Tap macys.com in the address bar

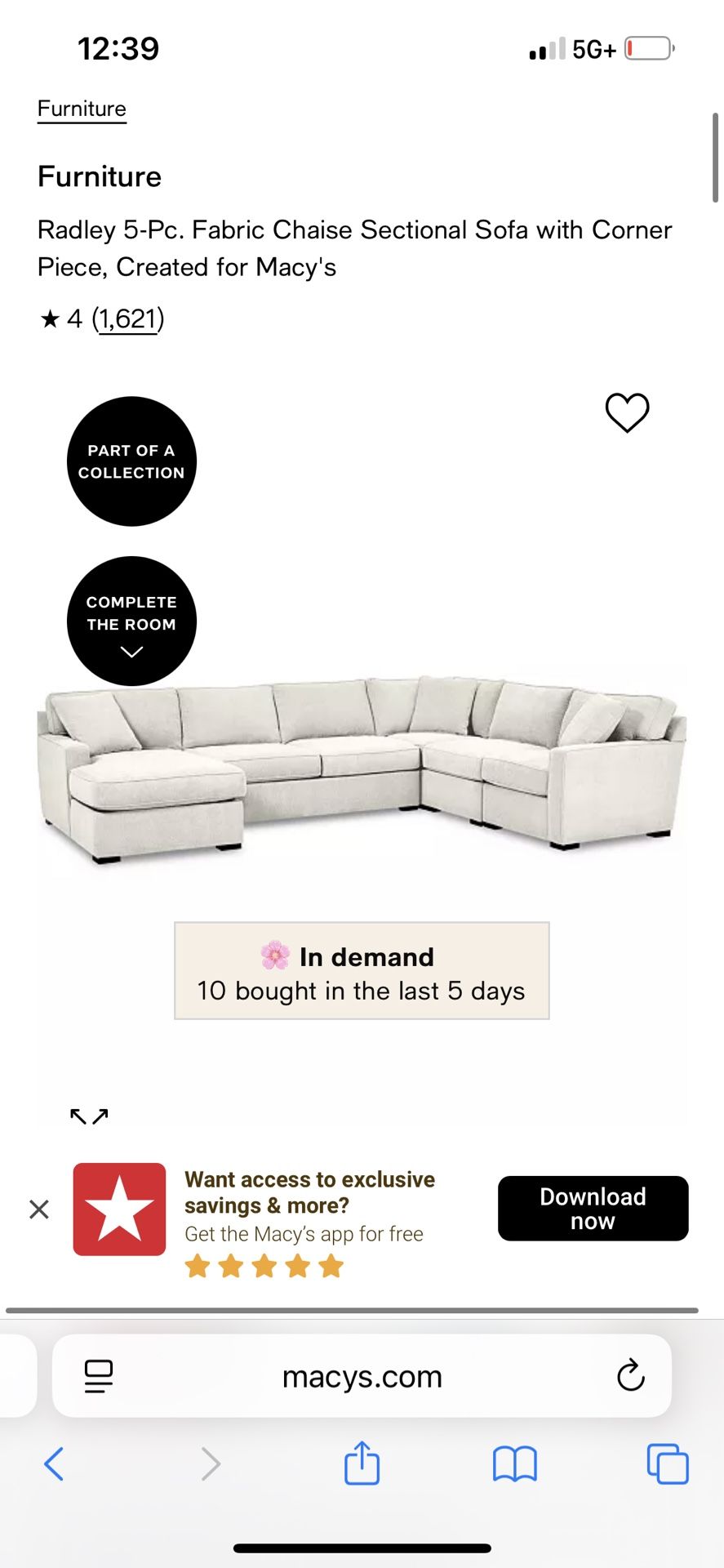point(362,1375)
